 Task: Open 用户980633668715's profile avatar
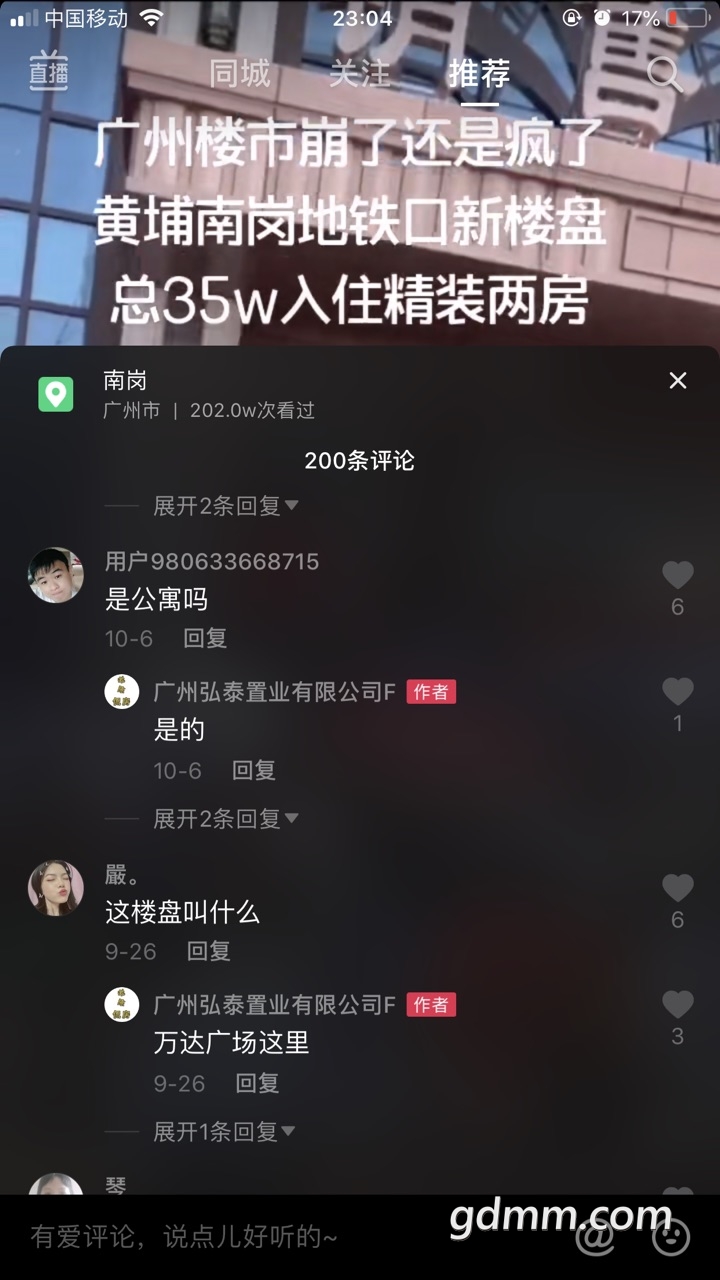click(56, 575)
